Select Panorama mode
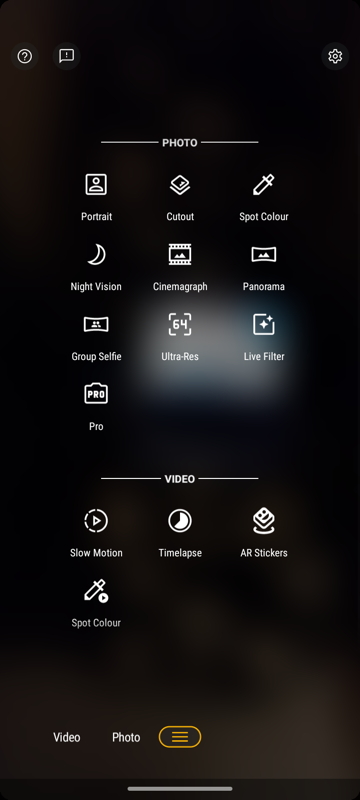Screen dimensions: 360x800 [264, 267]
